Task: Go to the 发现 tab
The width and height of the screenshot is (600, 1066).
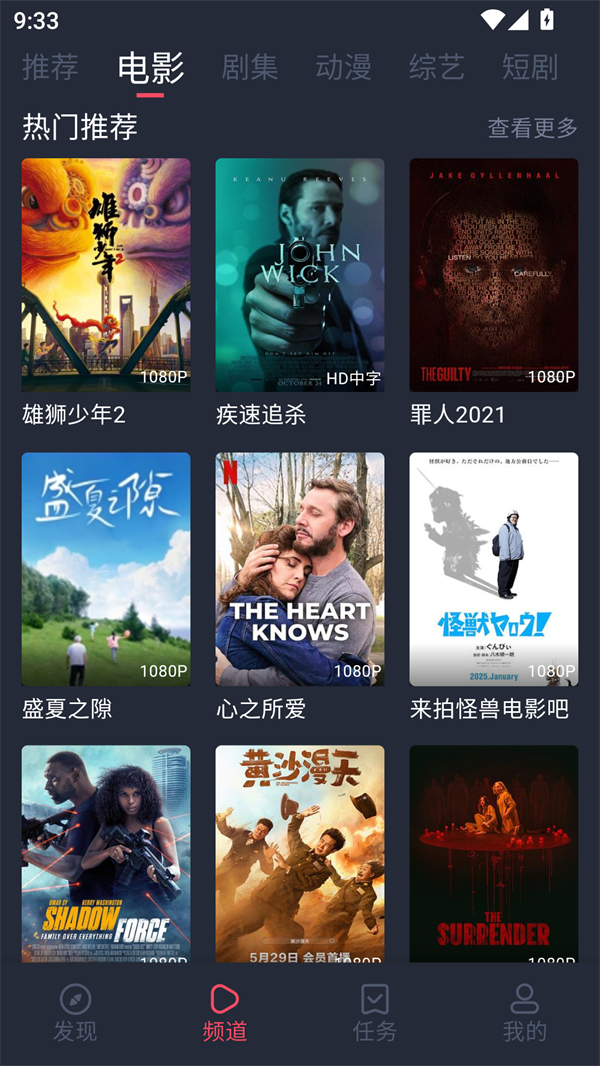Action: pos(75,1012)
